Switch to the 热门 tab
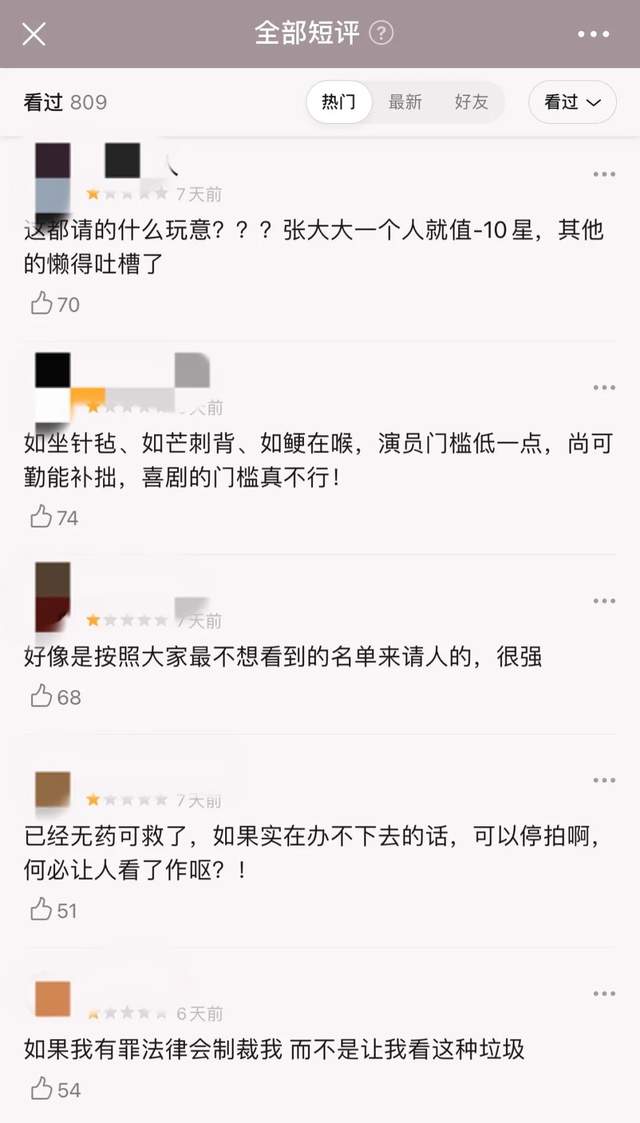 339,102
